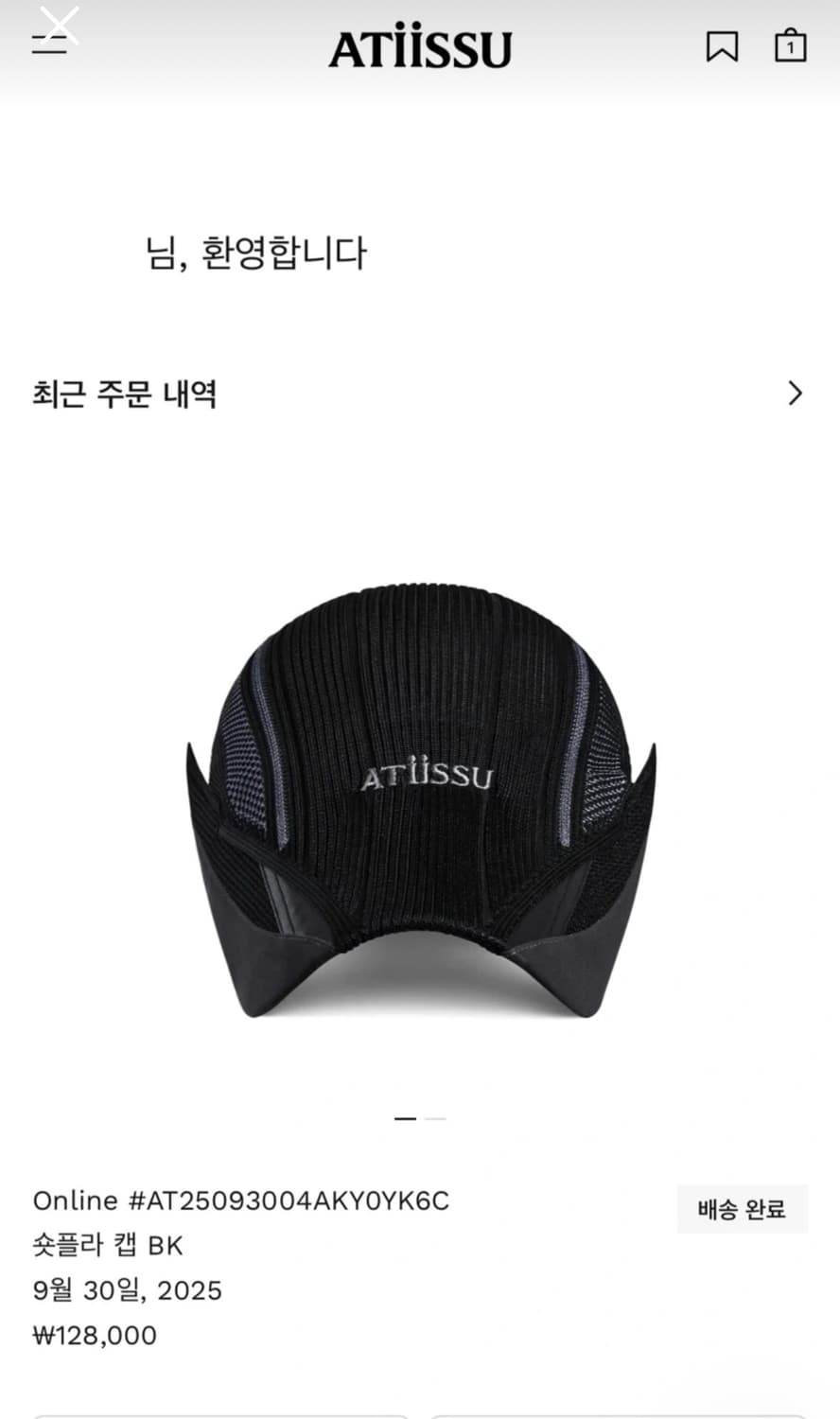Viewport: 840px width, 1419px height.
Task: Tap the 배송 완료 status badge
Action: pos(743,1208)
